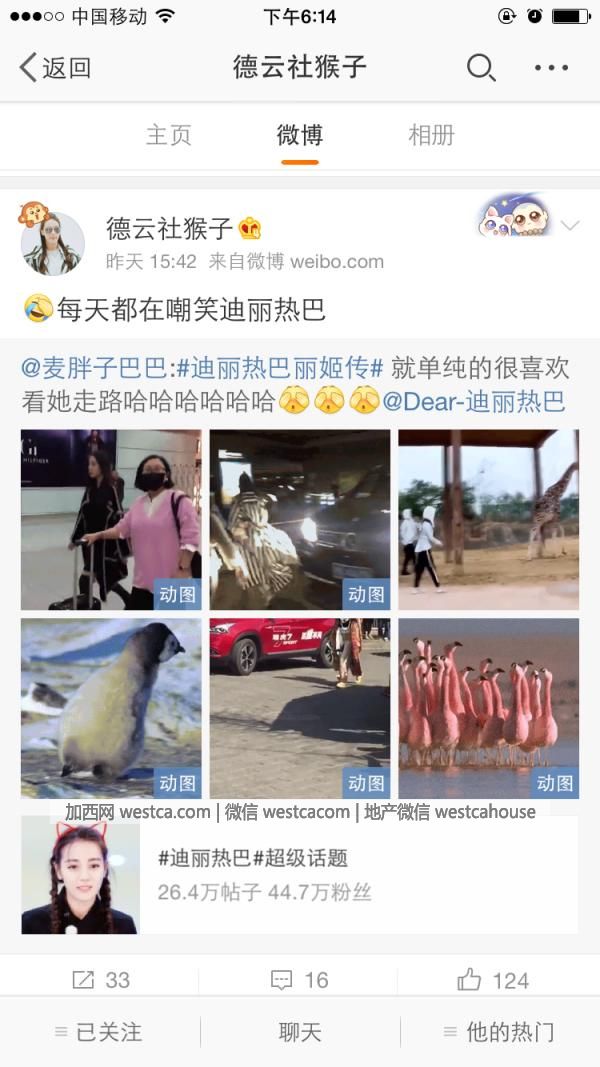Switch to the 主页 tab
This screenshot has width=600, height=1067.
coord(168,135)
